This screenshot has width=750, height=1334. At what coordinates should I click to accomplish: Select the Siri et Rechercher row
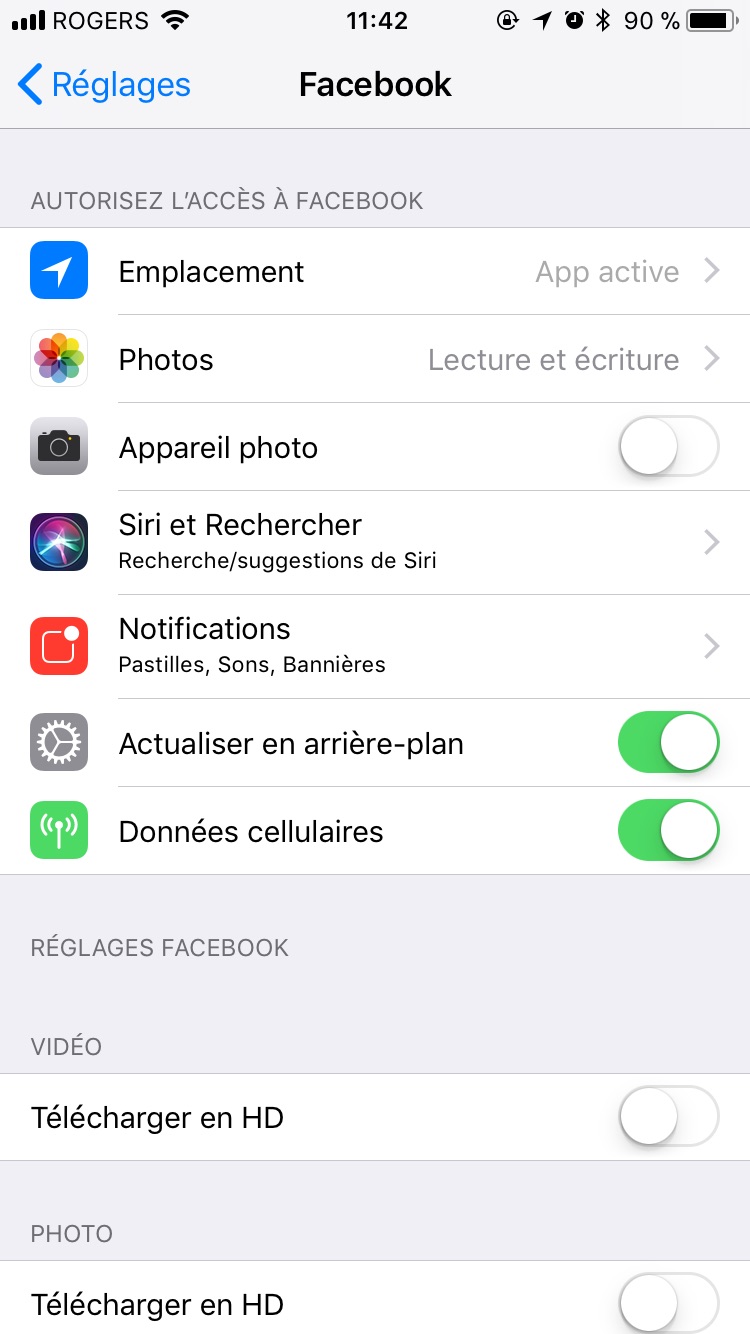click(375, 541)
